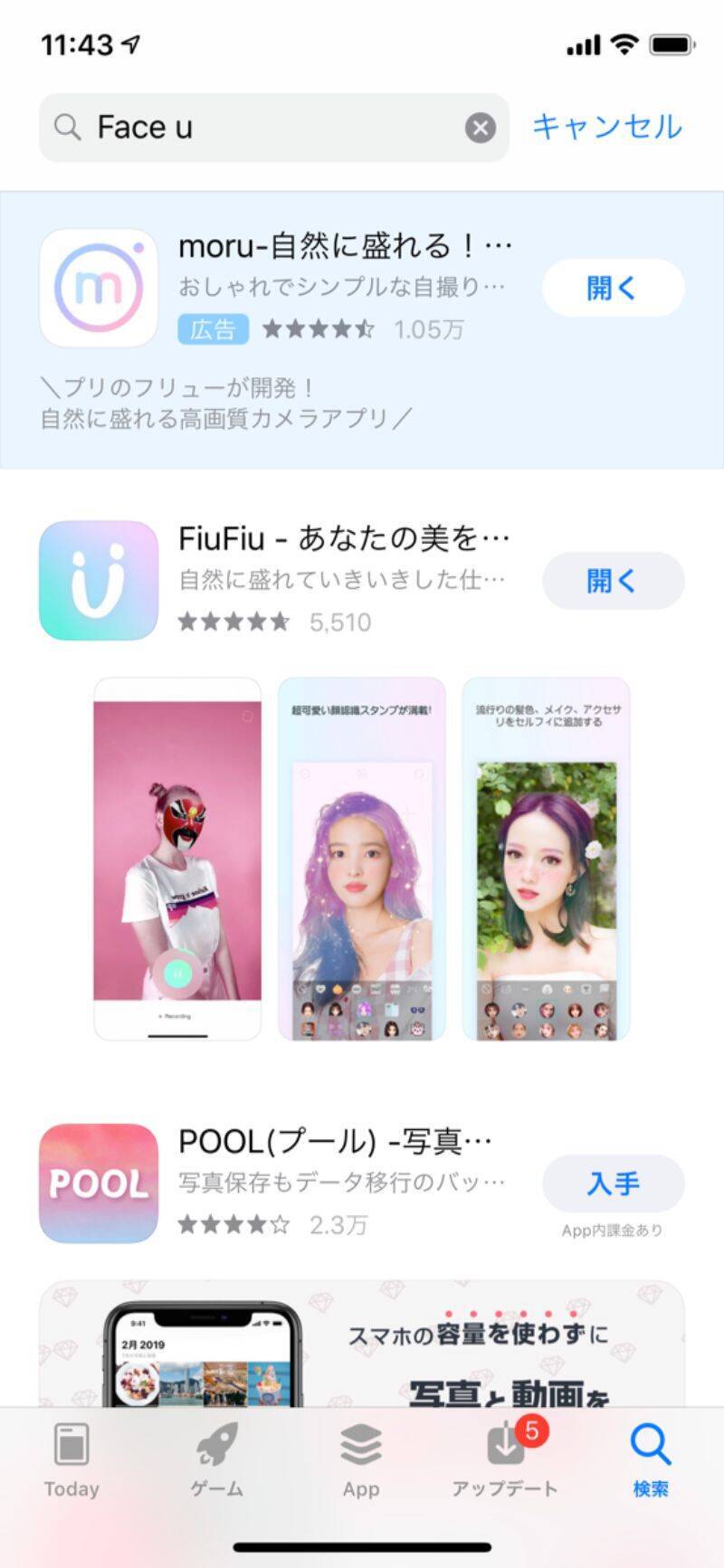The height and width of the screenshot is (1568, 724).
Task: Switch to the ゲーム tab
Action: [x=217, y=1459]
